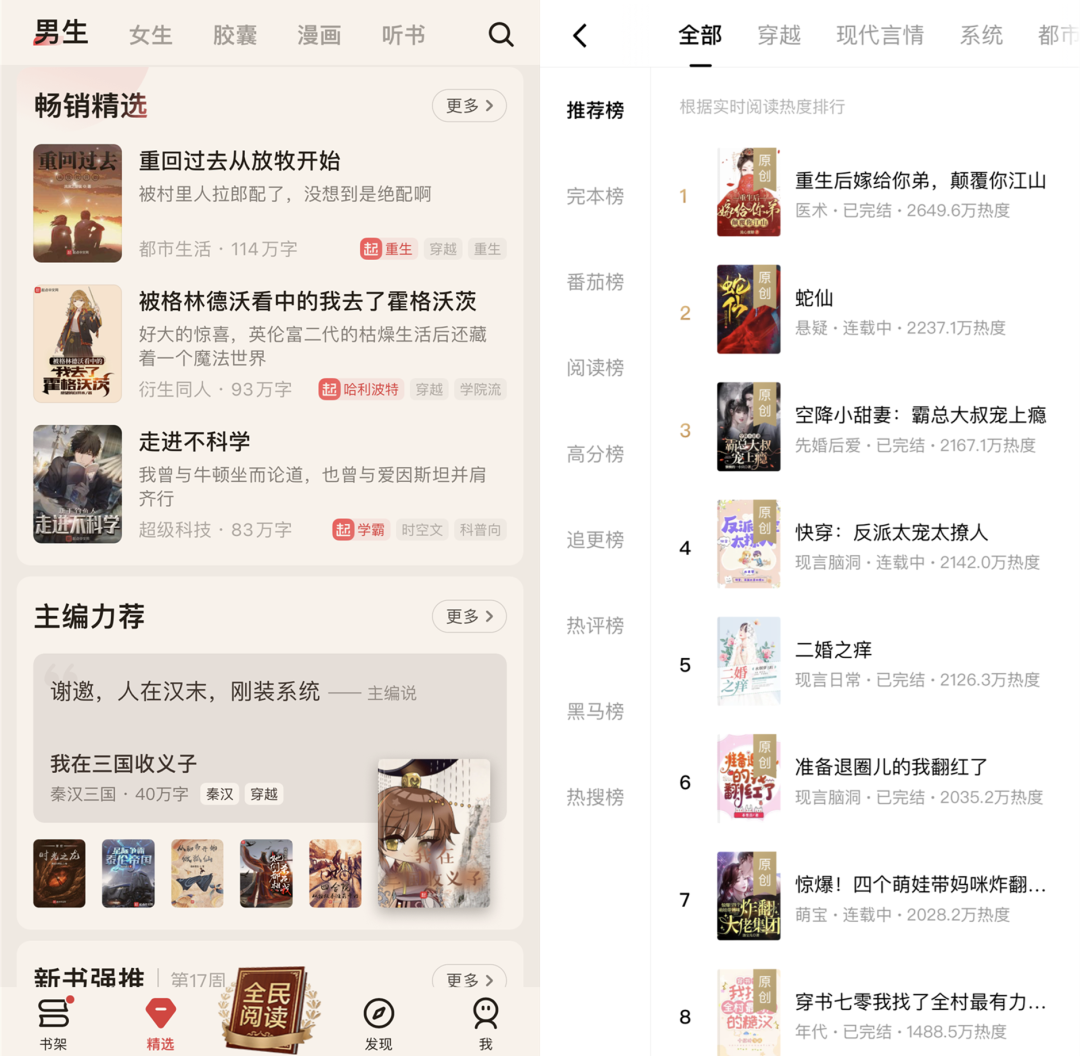The image size is (1080, 1056).
Task: Select the 现代言情 category tab
Action: (x=880, y=36)
